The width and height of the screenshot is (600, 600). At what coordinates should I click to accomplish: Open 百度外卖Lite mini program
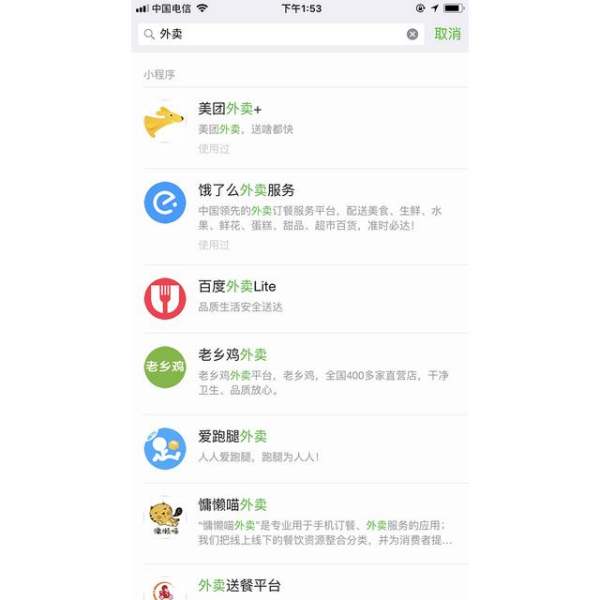[300, 297]
